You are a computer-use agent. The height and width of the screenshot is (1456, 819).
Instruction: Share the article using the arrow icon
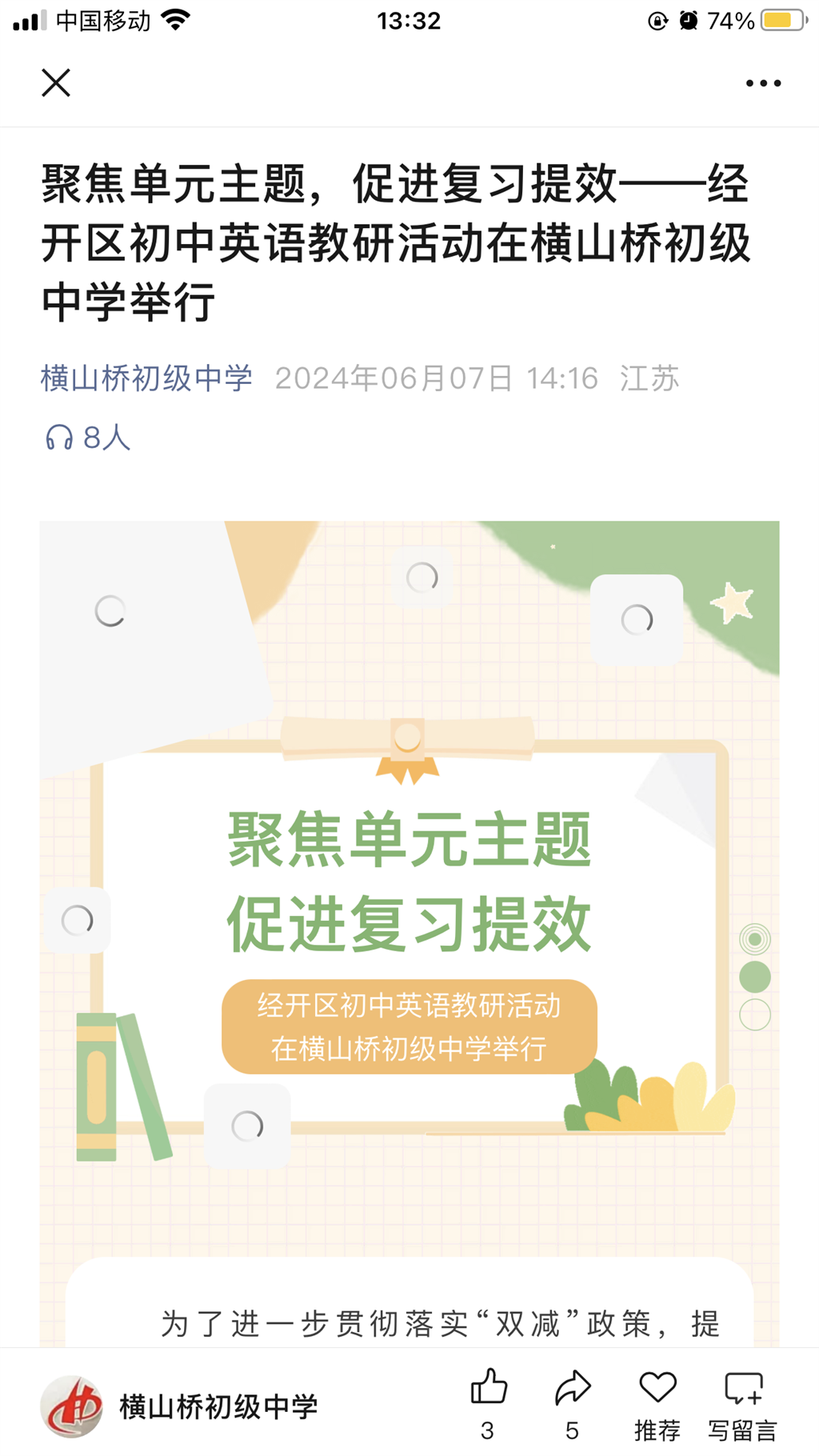[573, 1388]
